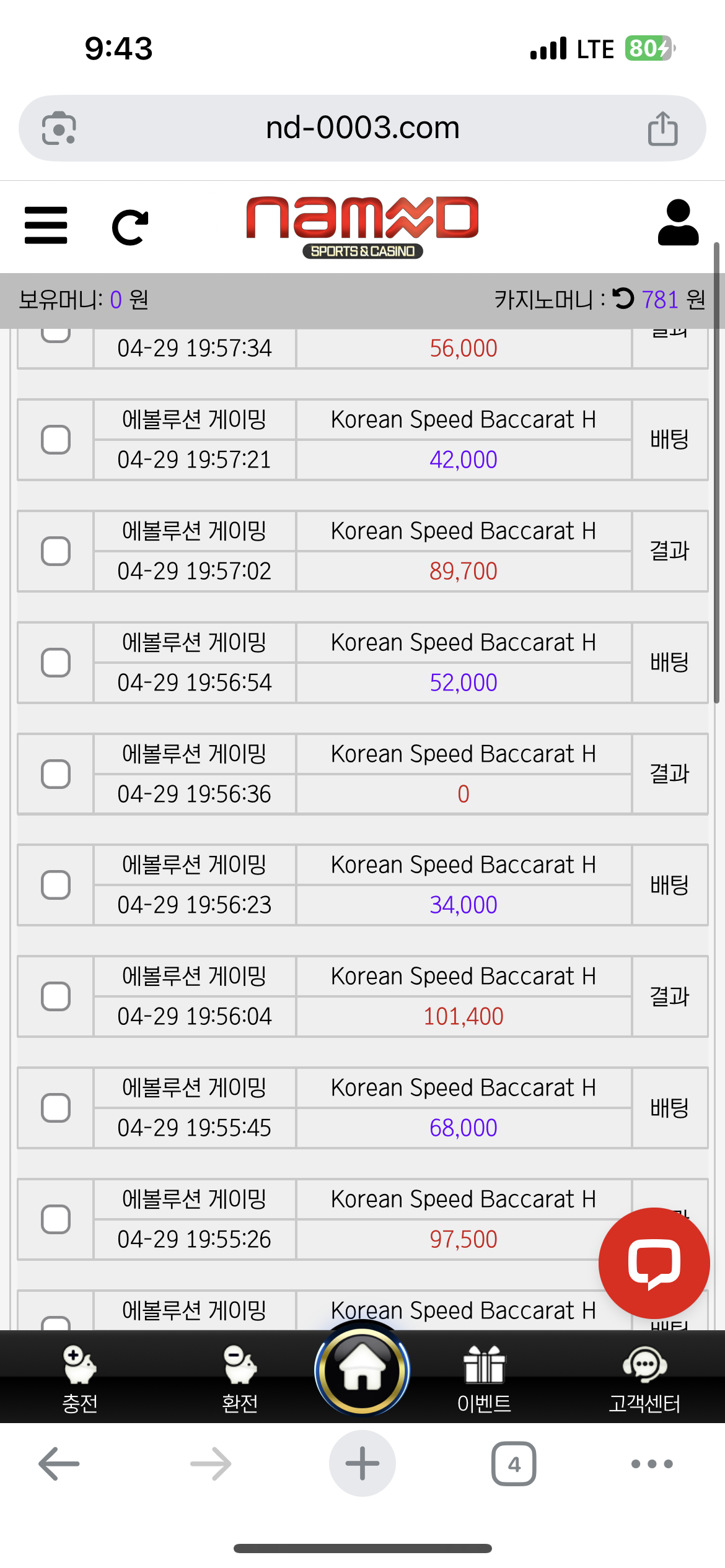This screenshot has height=1568, width=725.
Task: Open 고객센터 customer center
Action: click(x=644, y=1379)
